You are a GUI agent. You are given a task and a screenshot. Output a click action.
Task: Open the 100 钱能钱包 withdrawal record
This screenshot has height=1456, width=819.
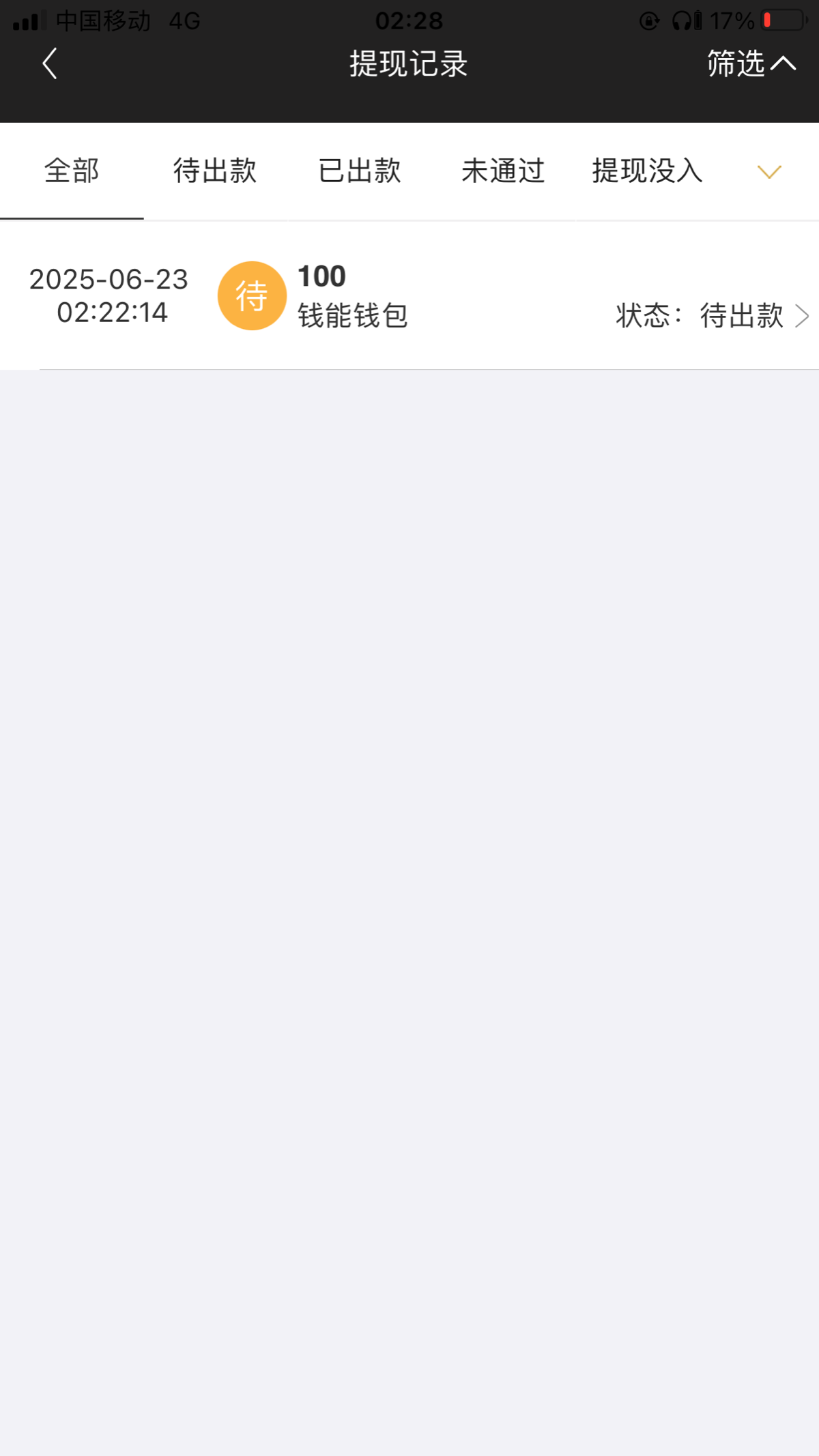[409, 296]
